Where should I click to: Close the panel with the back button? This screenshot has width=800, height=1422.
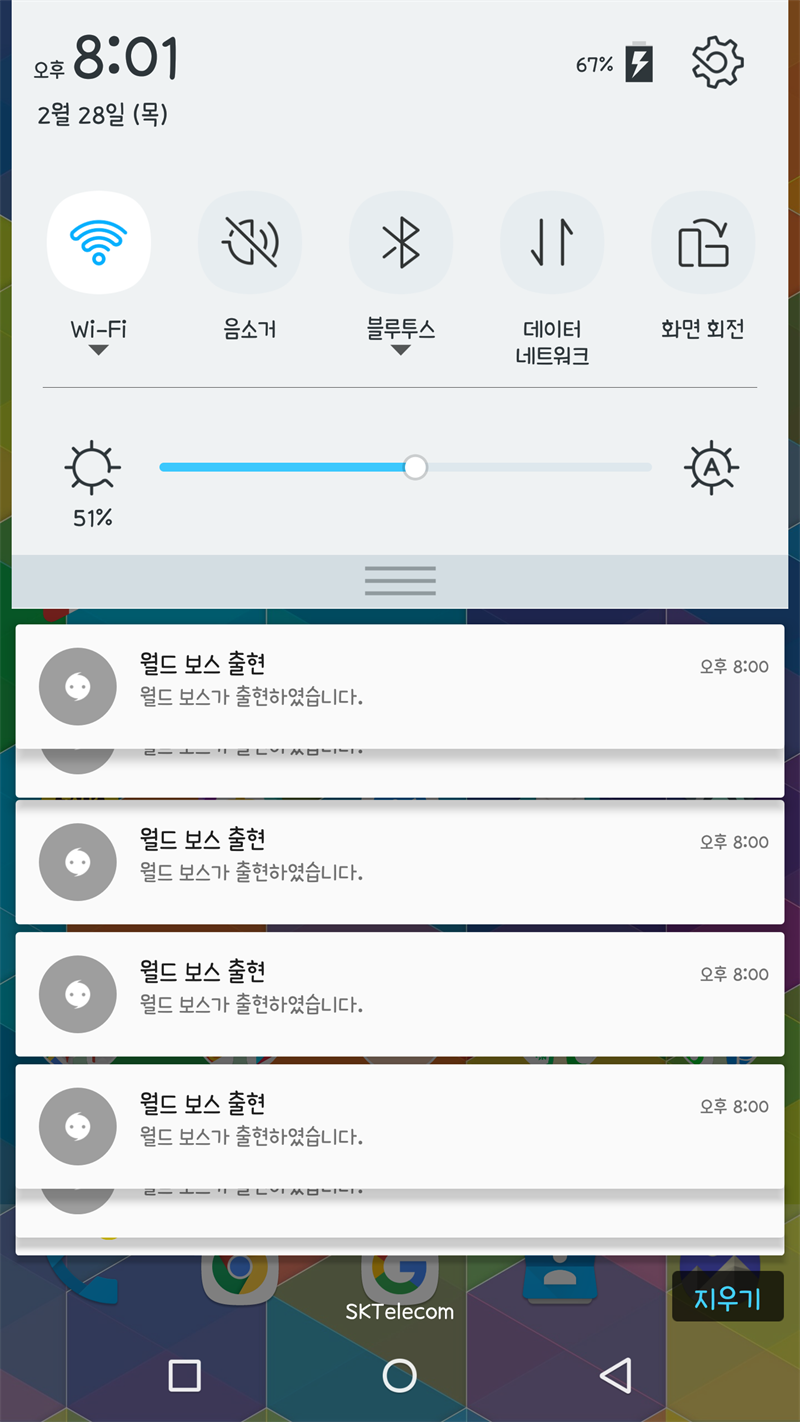(x=615, y=1376)
